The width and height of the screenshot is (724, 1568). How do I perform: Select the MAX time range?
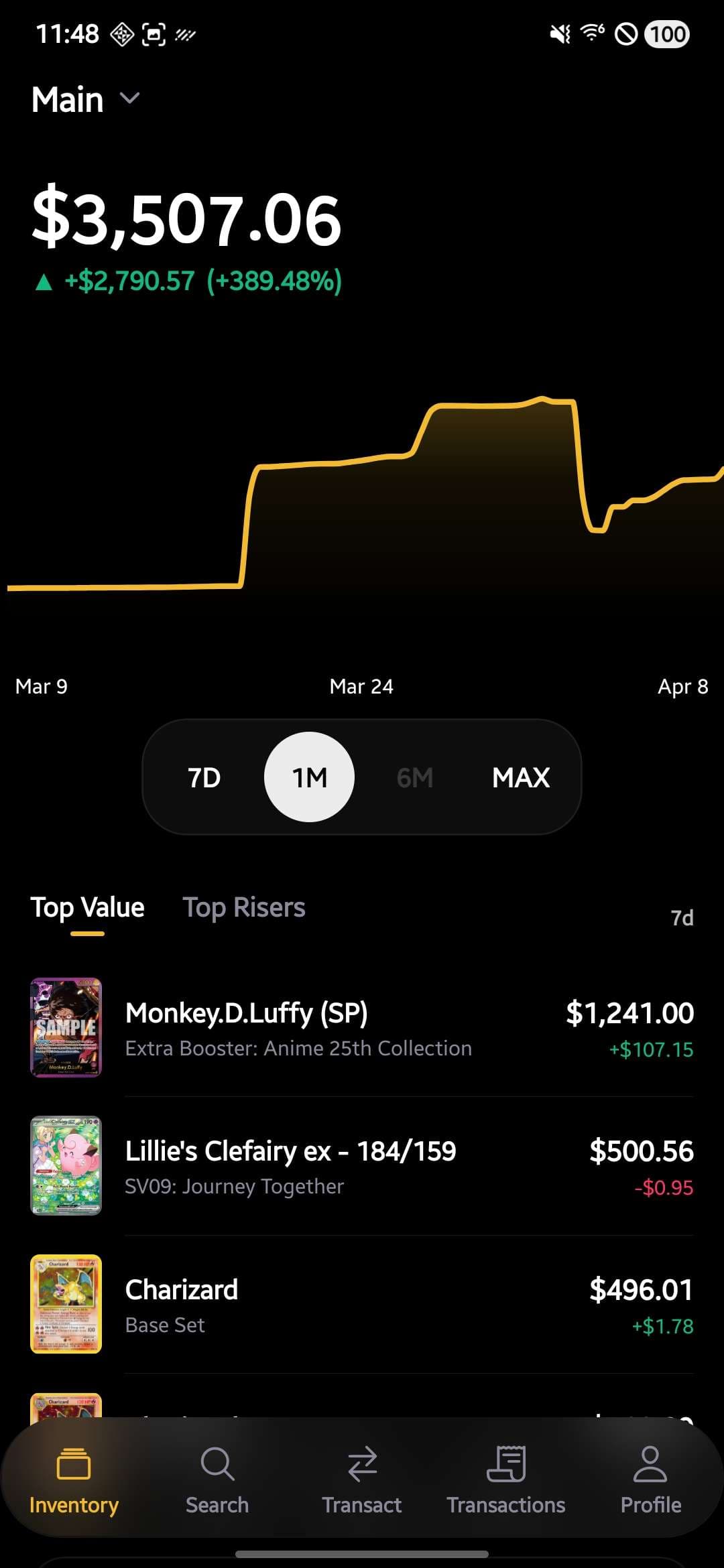tap(521, 777)
